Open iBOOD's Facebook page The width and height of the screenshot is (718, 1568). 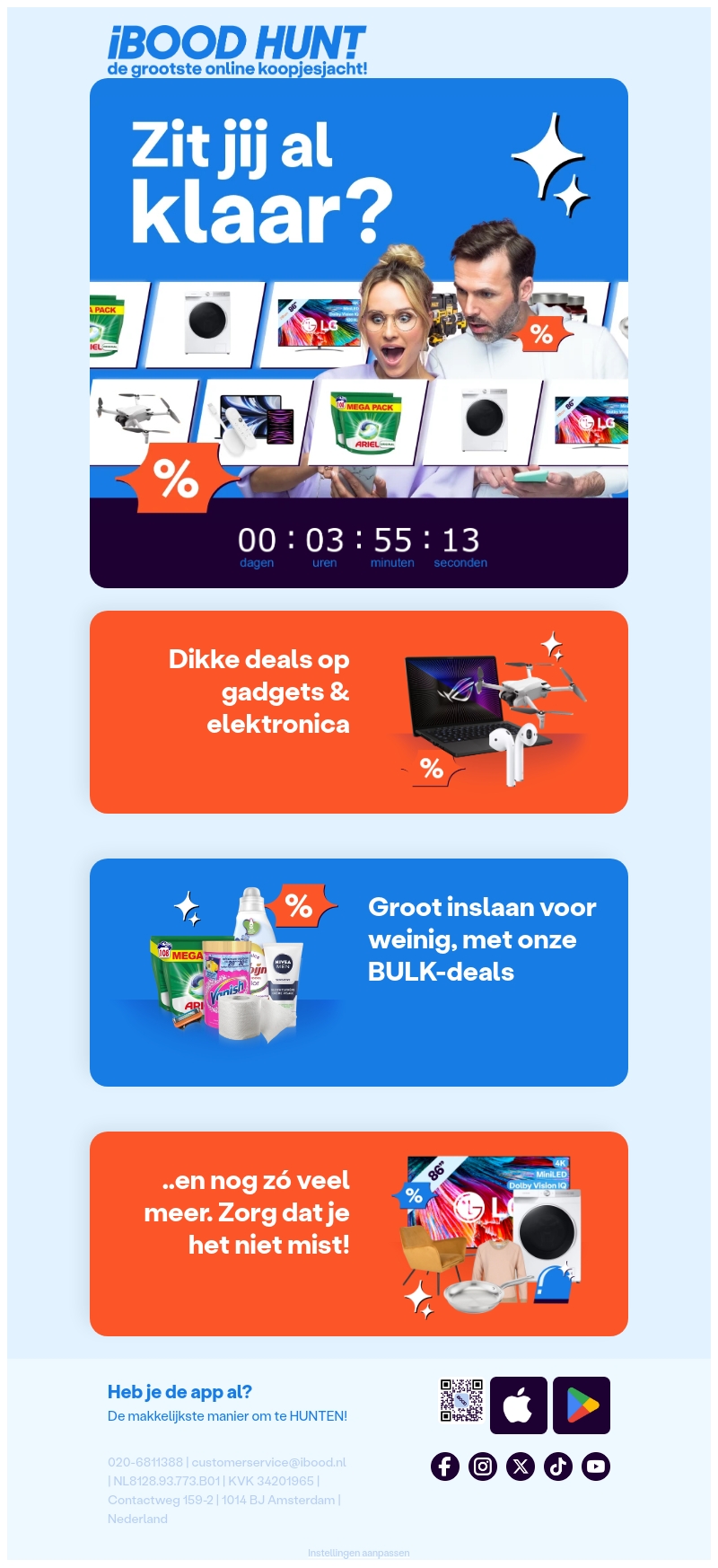[x=445, y=1467]
